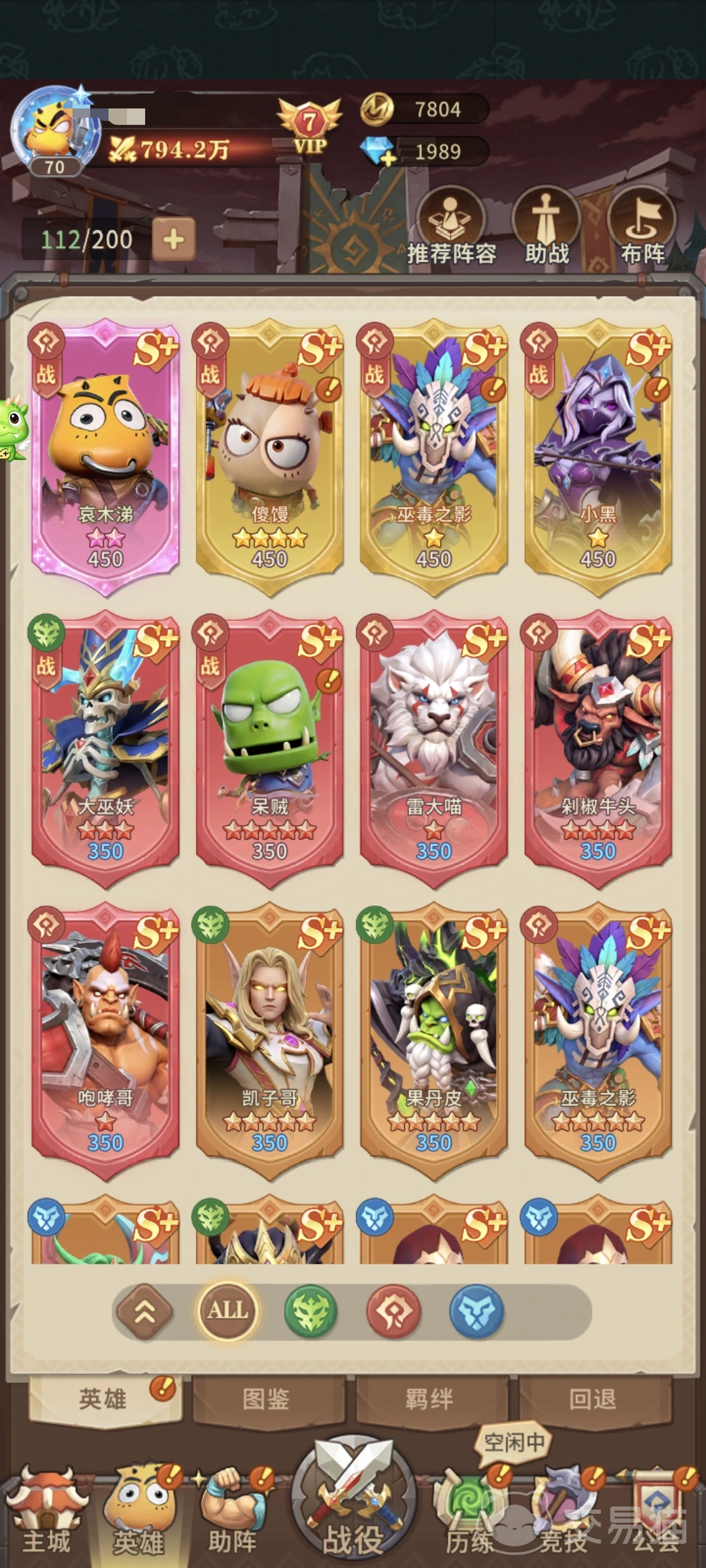The image size is (706, 1568).
Task: Go to 主城 in bottom navigation
Action: coord(46,1513)
